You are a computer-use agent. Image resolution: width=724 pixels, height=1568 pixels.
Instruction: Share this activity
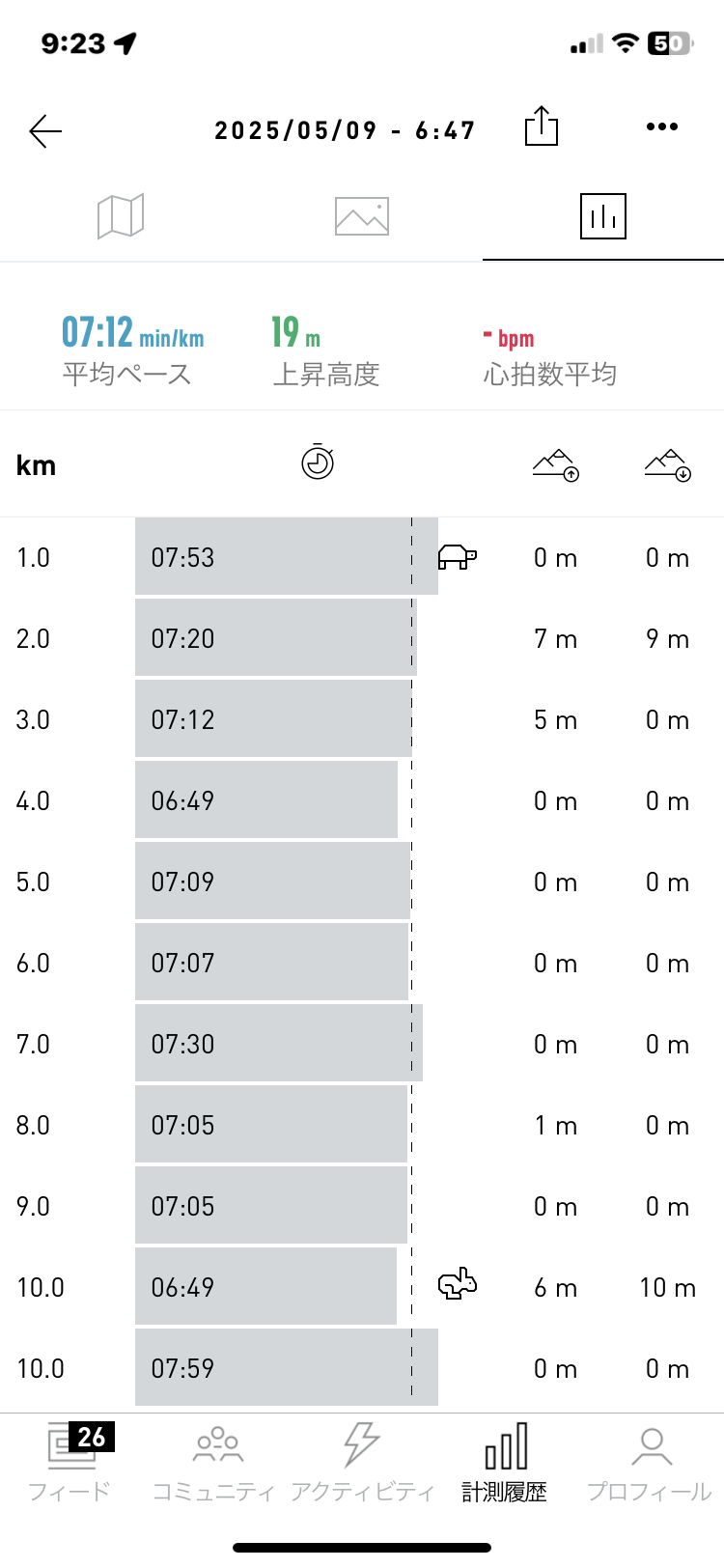542,126
